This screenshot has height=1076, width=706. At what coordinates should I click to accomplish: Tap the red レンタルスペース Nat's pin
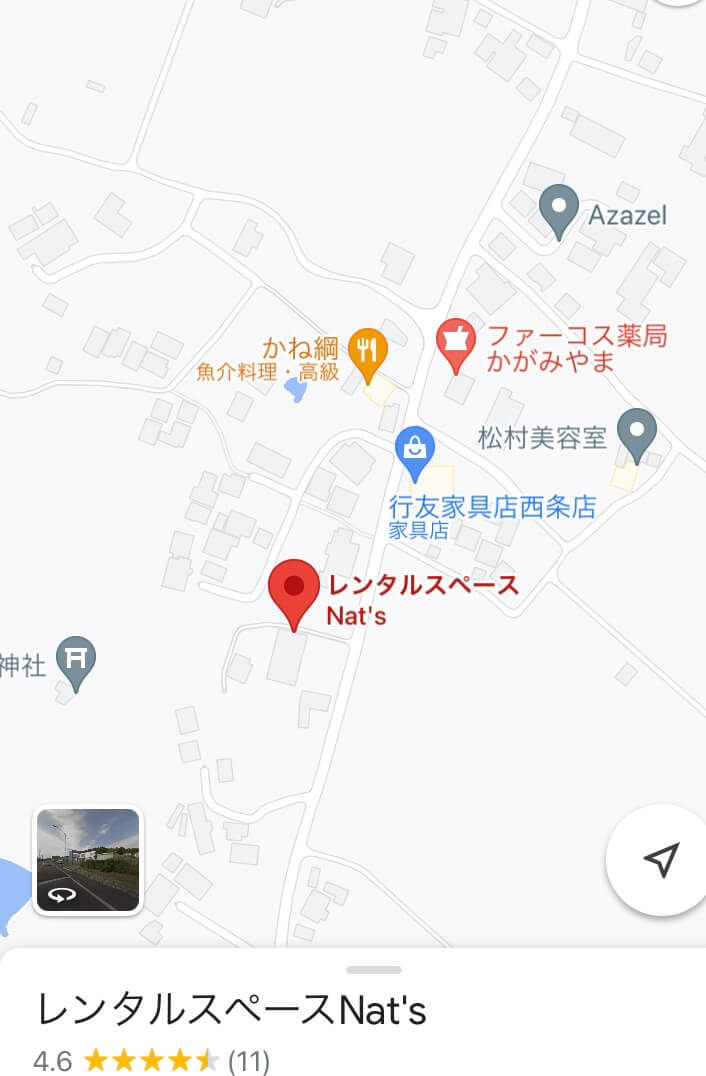point(294,590)
